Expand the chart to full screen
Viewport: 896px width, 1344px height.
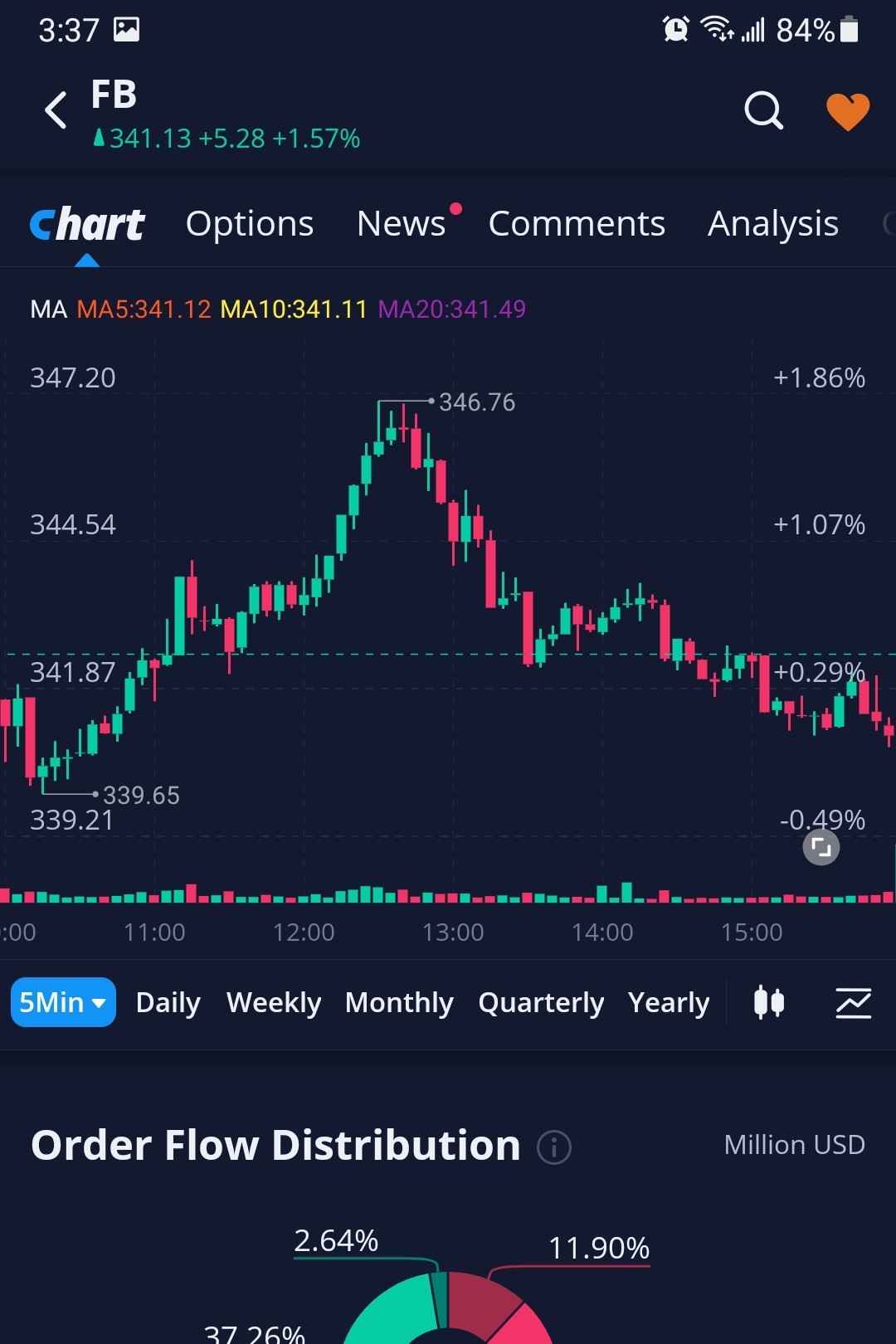pyautogui.click(x=821, y=847)
